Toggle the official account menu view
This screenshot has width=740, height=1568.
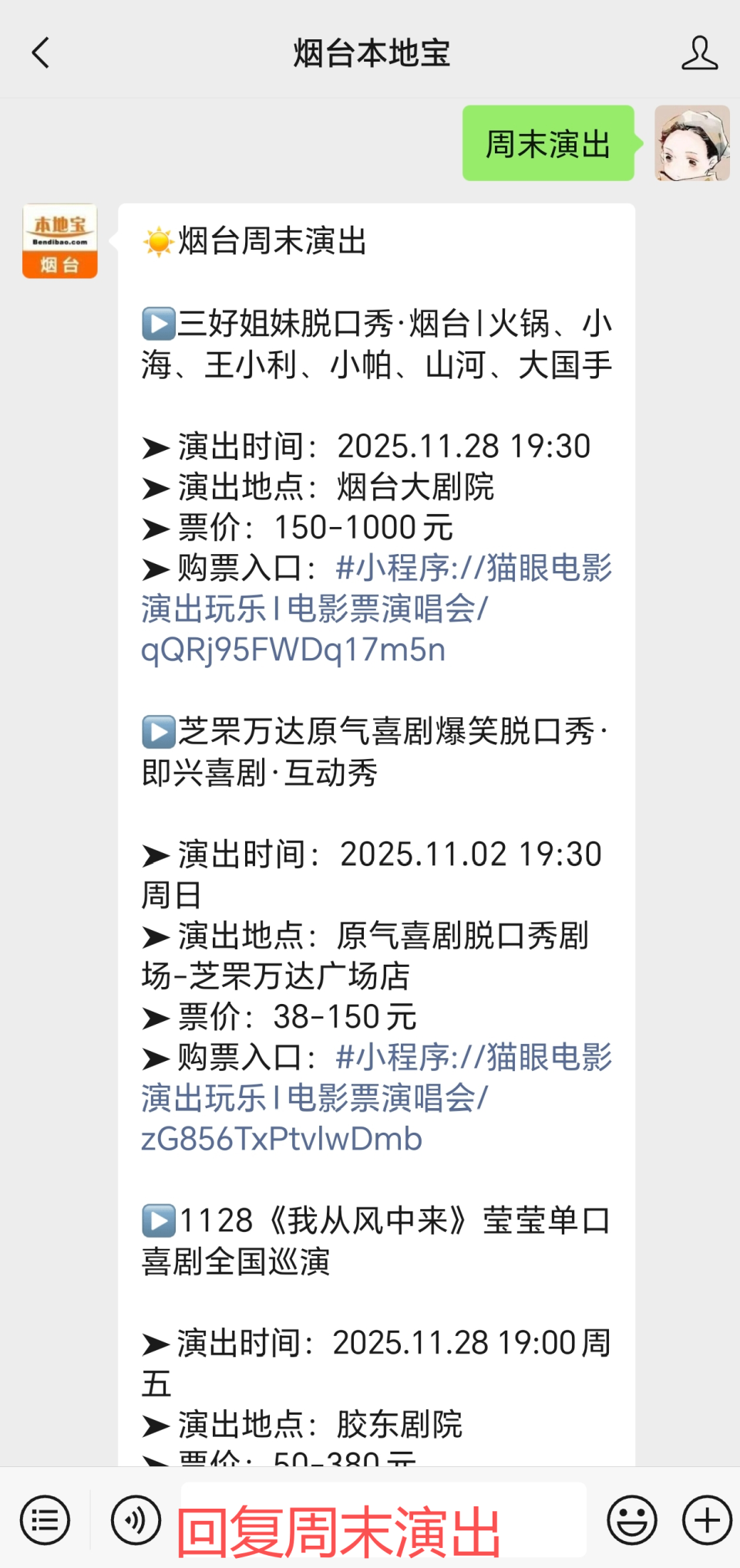45,1519
